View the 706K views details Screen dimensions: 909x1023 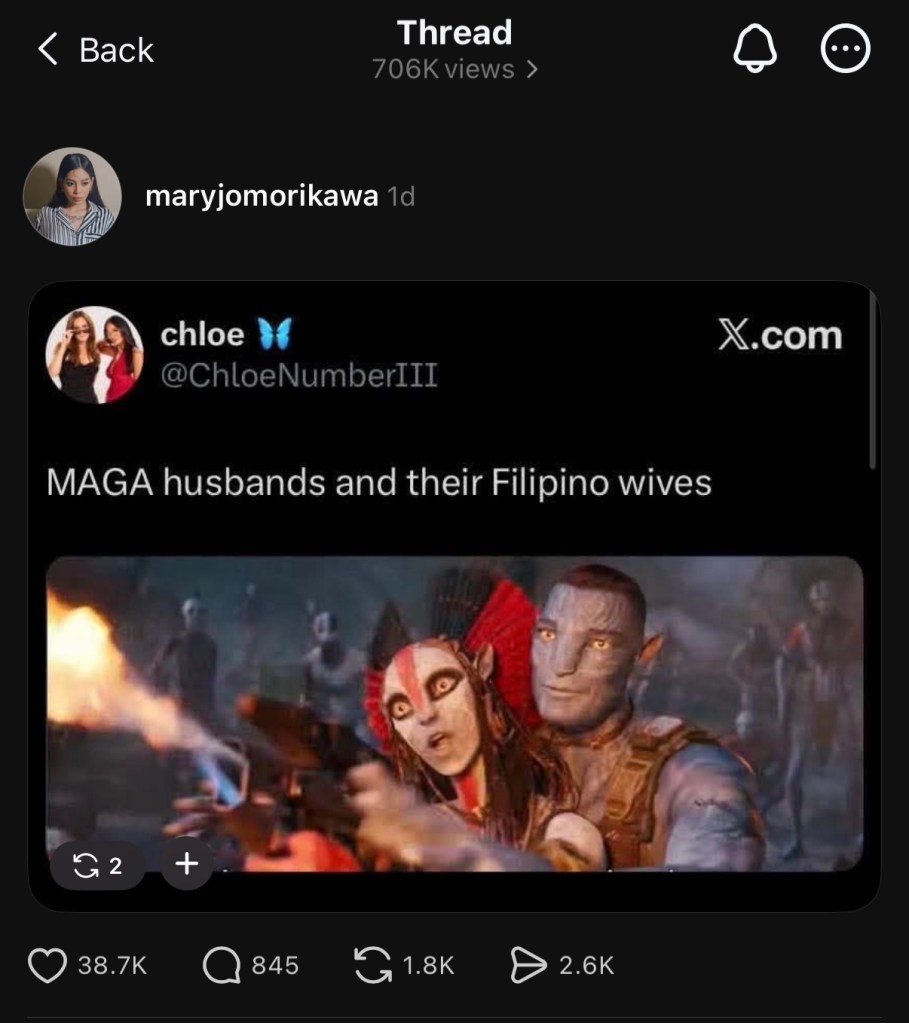point(455,70)
